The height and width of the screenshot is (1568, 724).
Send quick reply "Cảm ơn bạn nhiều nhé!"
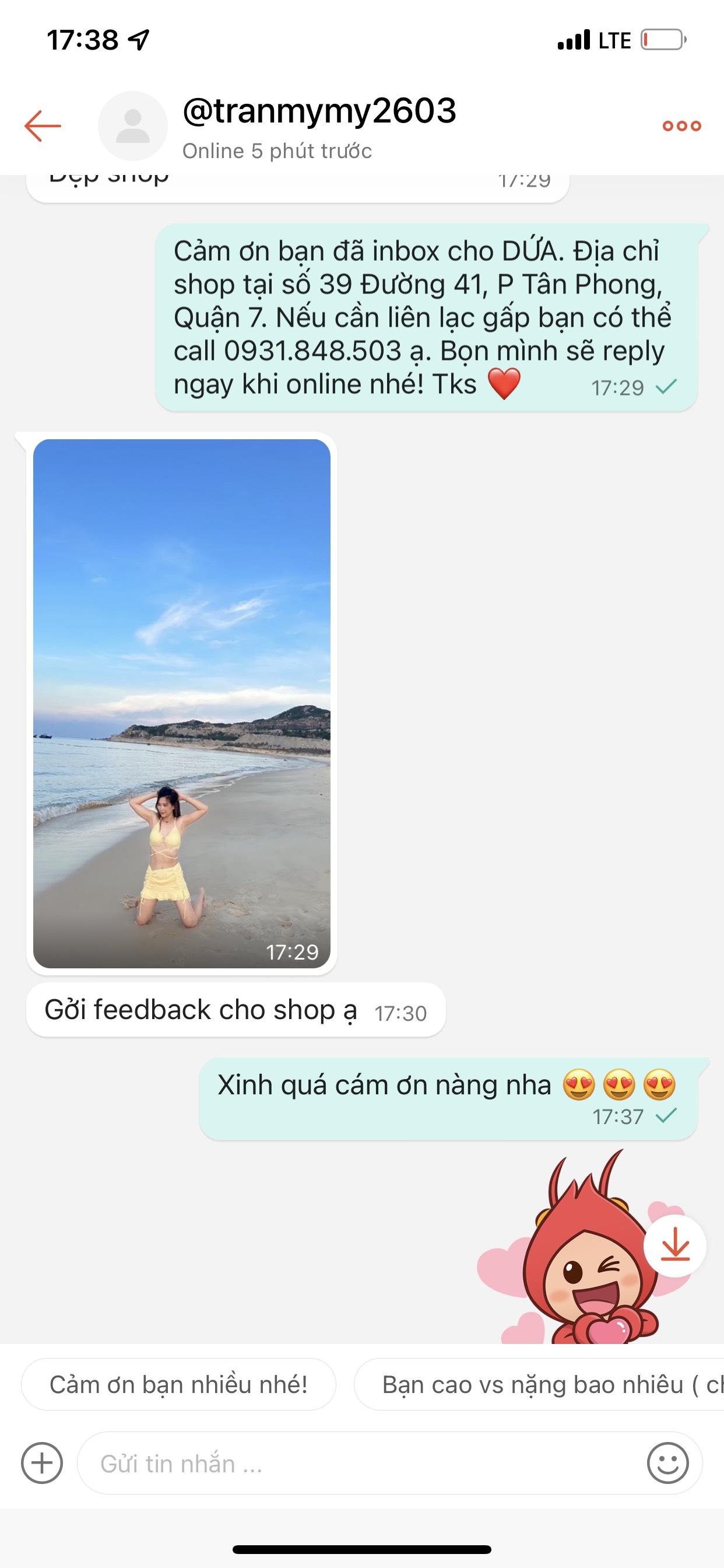click(x=178, y=1385)
